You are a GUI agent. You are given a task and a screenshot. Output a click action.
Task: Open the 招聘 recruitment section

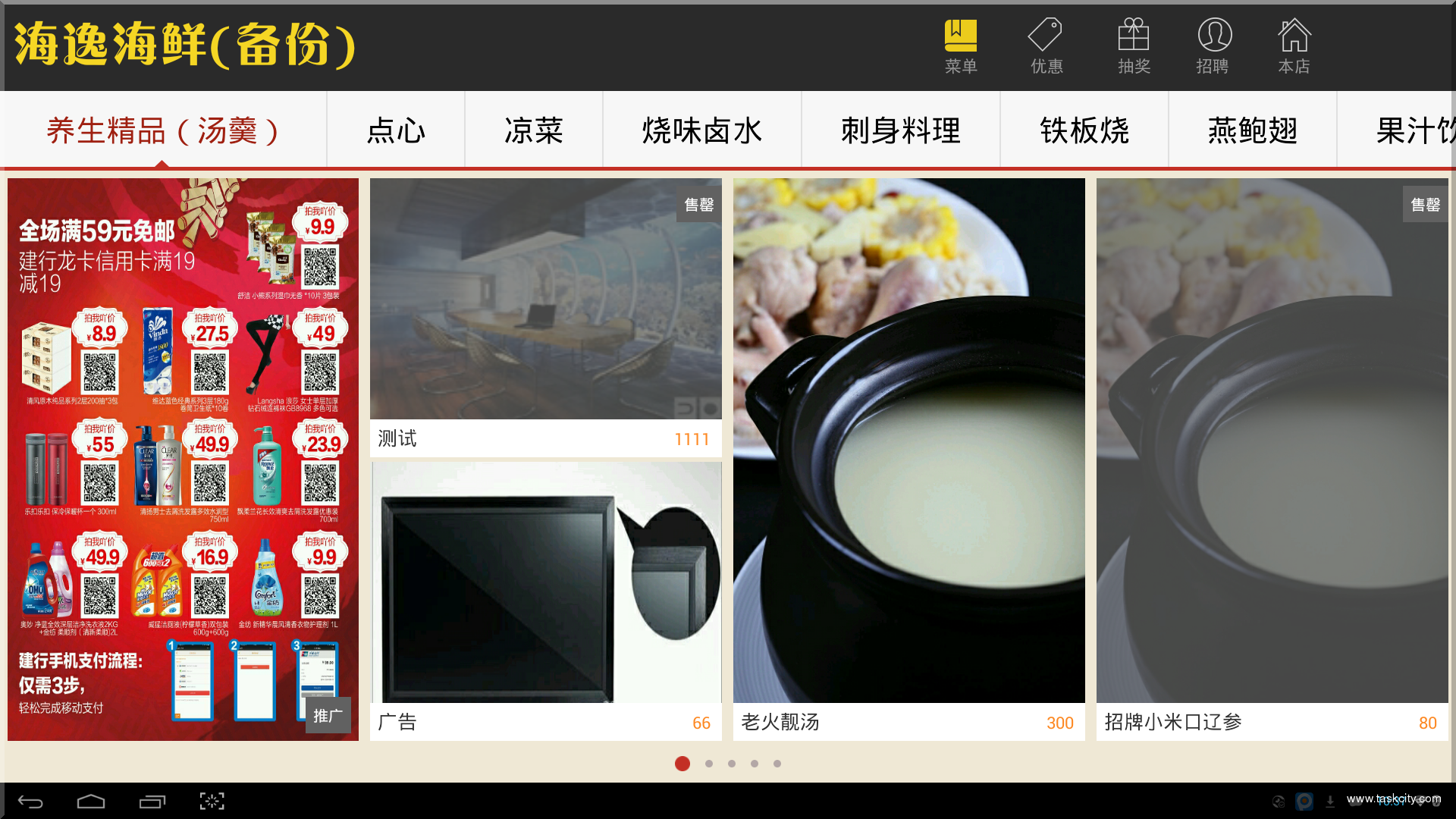1213,47
